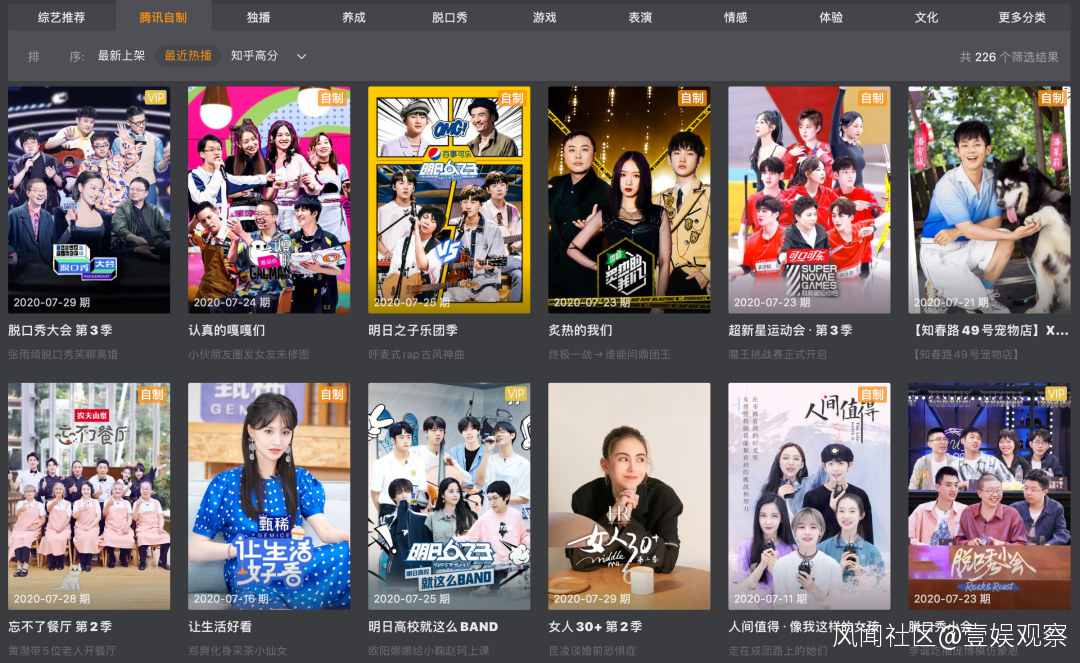Open 超新星运动会·第3季
The height and width of the screenshot is (663, 1080).
coord(809,200)
